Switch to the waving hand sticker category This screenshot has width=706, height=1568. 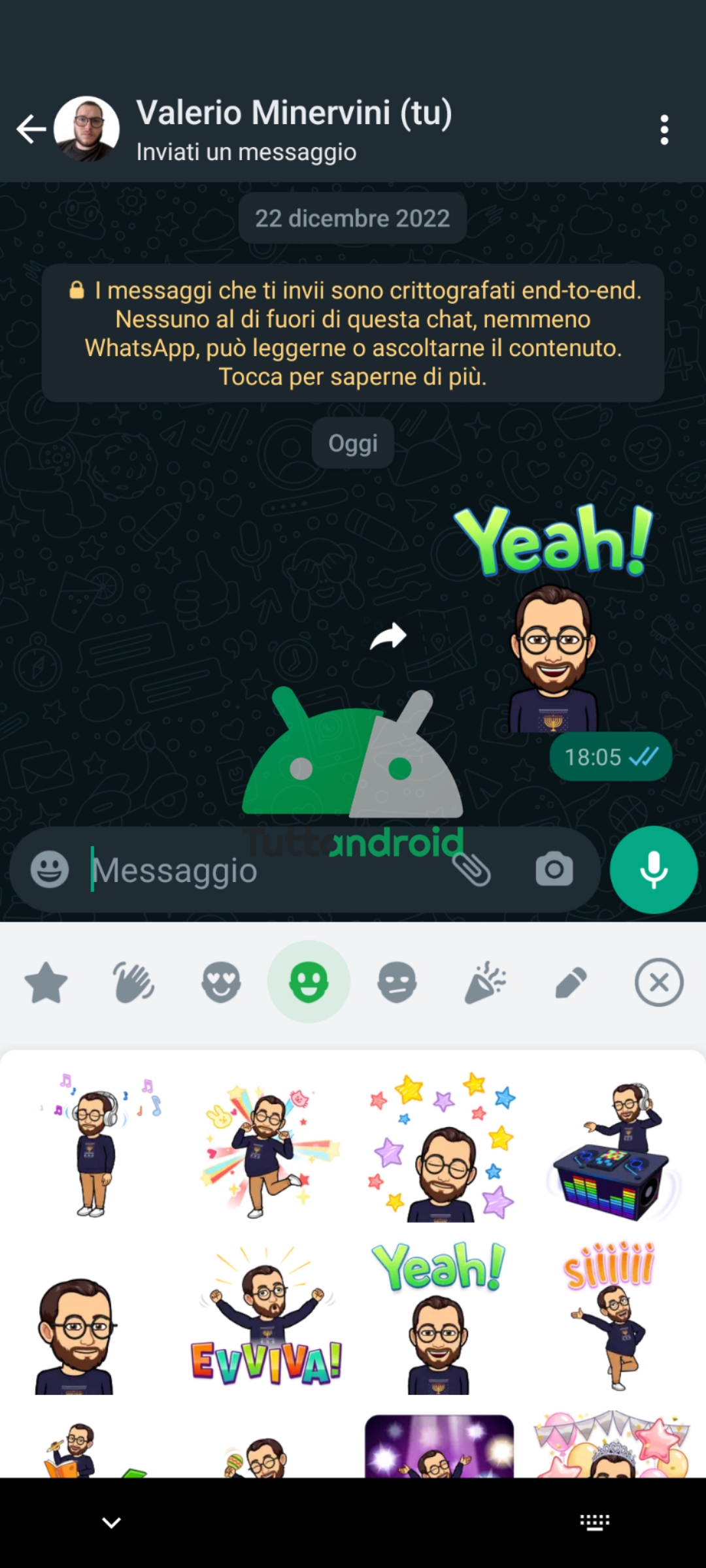134,982
